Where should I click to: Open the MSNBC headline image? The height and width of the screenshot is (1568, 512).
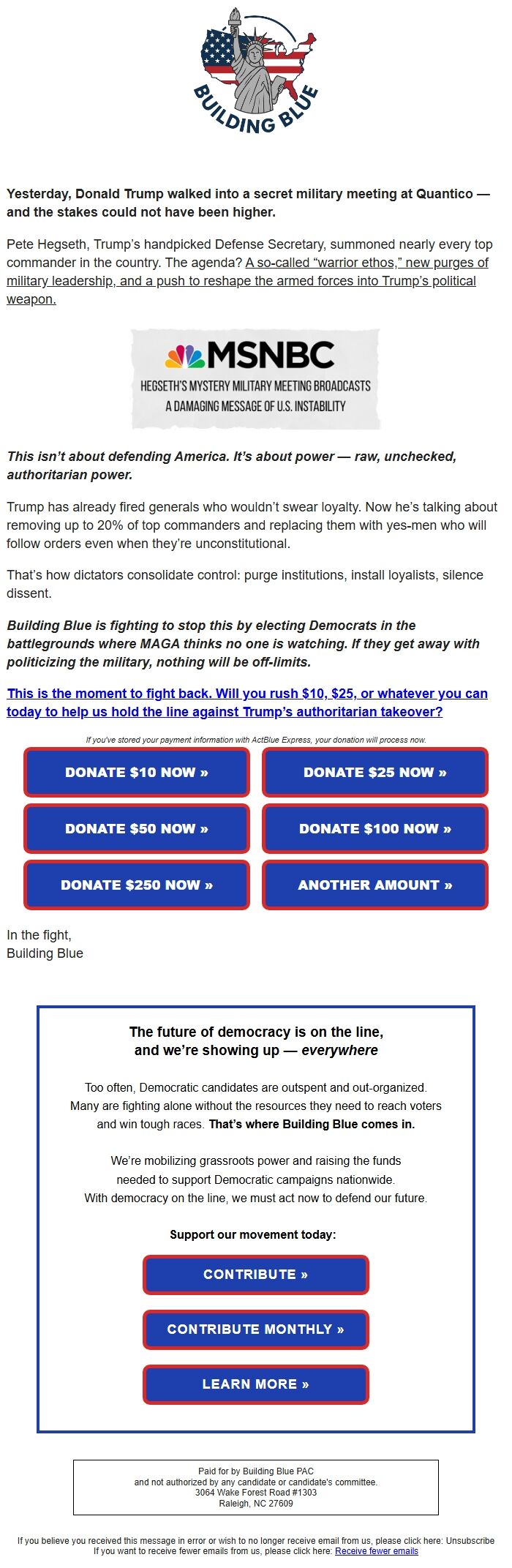256,379
